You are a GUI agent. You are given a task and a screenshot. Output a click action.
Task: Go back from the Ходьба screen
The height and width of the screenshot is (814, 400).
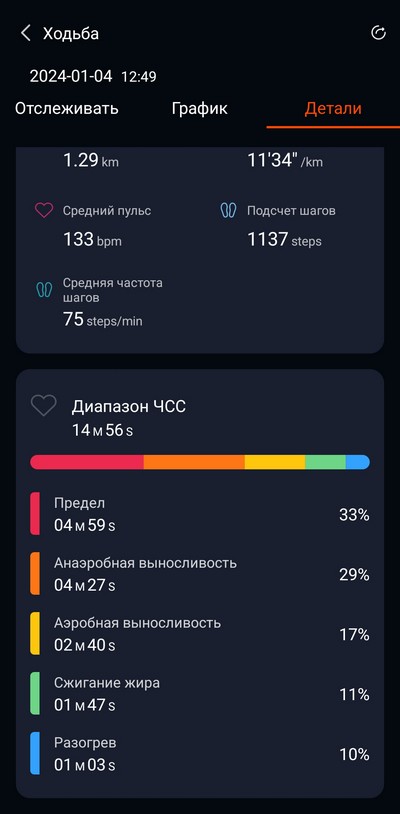(x=25, y=34)
